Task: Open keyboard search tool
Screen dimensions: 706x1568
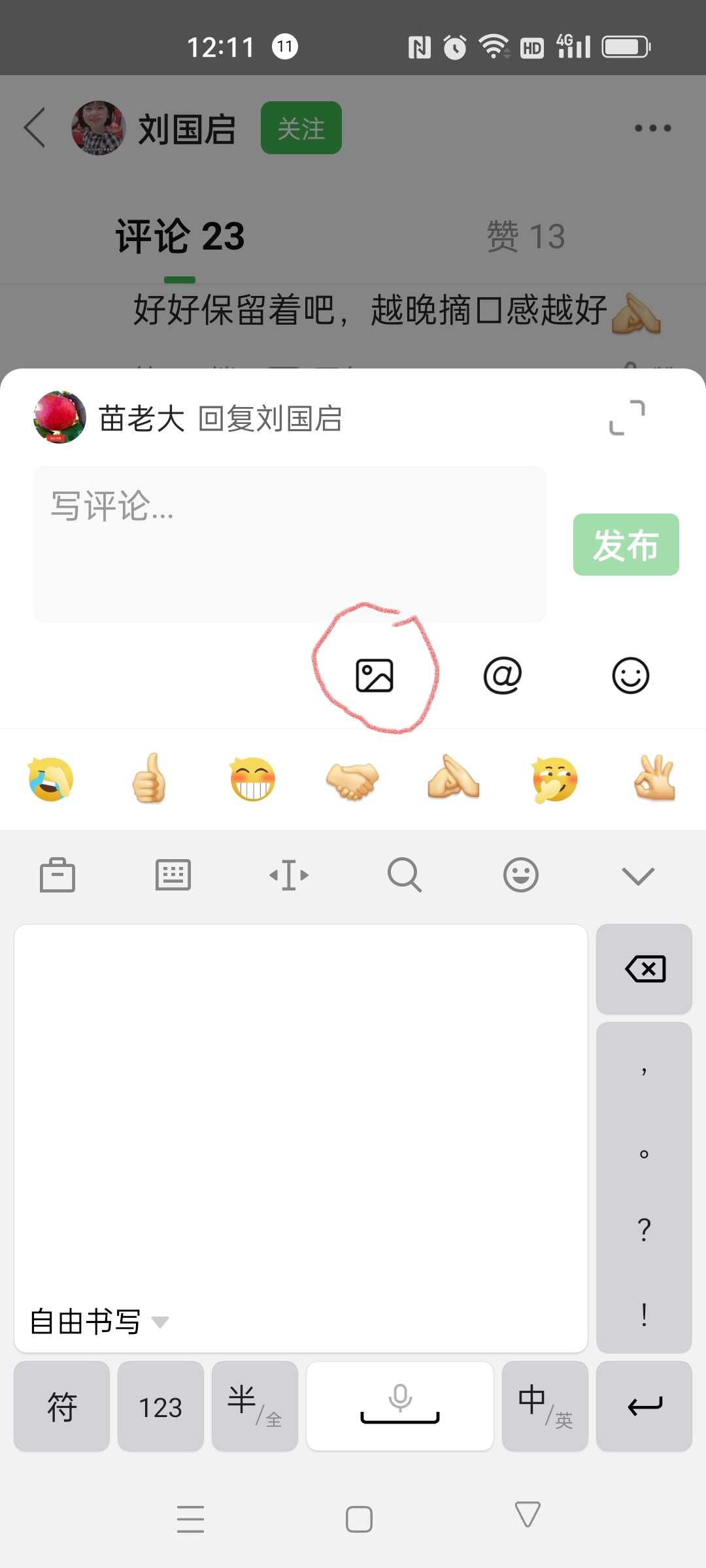Action: coord(405,875)
